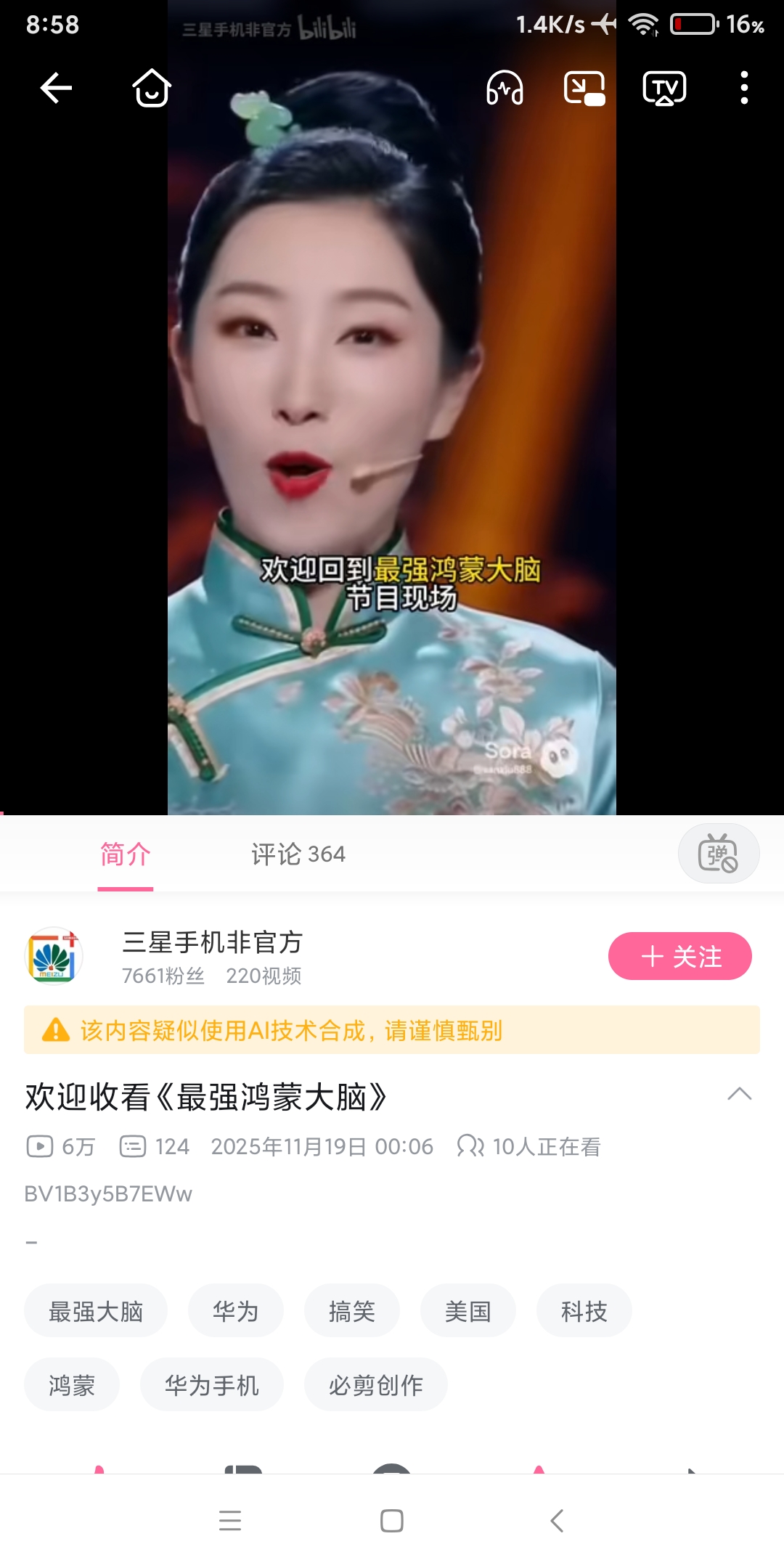784x1568 pixels.
Task: Enable picture-in-picture mini player
Action: coord(584,89)
